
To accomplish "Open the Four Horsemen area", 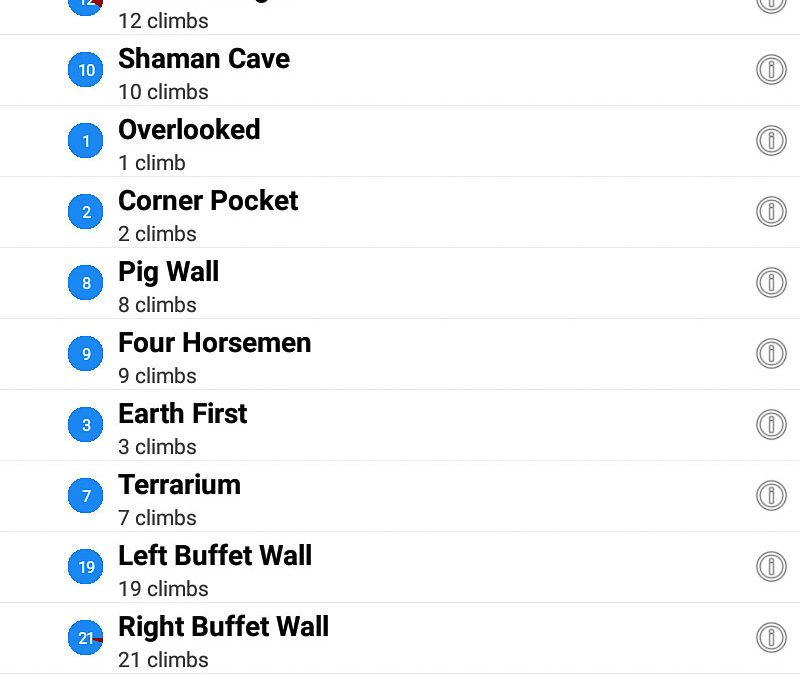I will [x=214, y=355].
